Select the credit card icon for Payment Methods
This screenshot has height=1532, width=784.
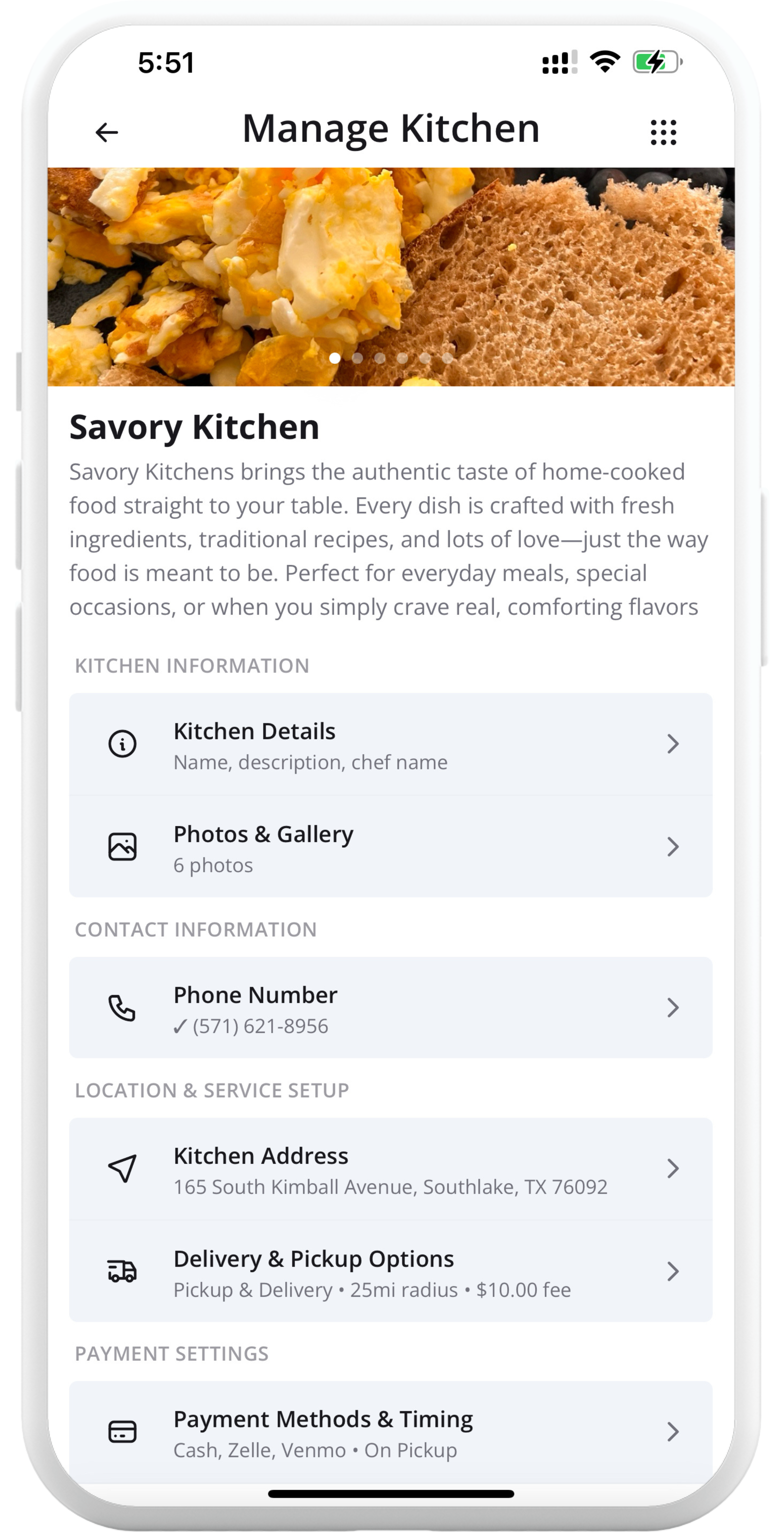click(122, 1432)
